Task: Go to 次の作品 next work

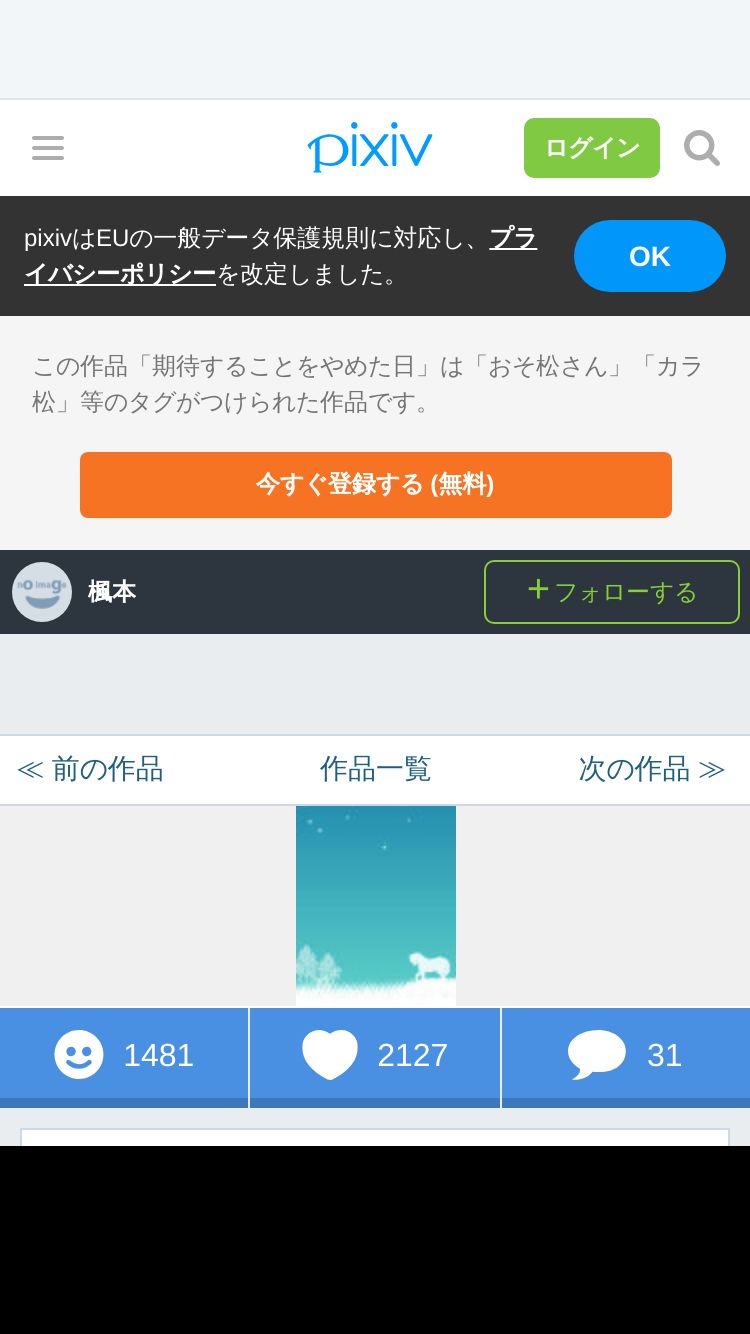Action: (x=651, y=769)
